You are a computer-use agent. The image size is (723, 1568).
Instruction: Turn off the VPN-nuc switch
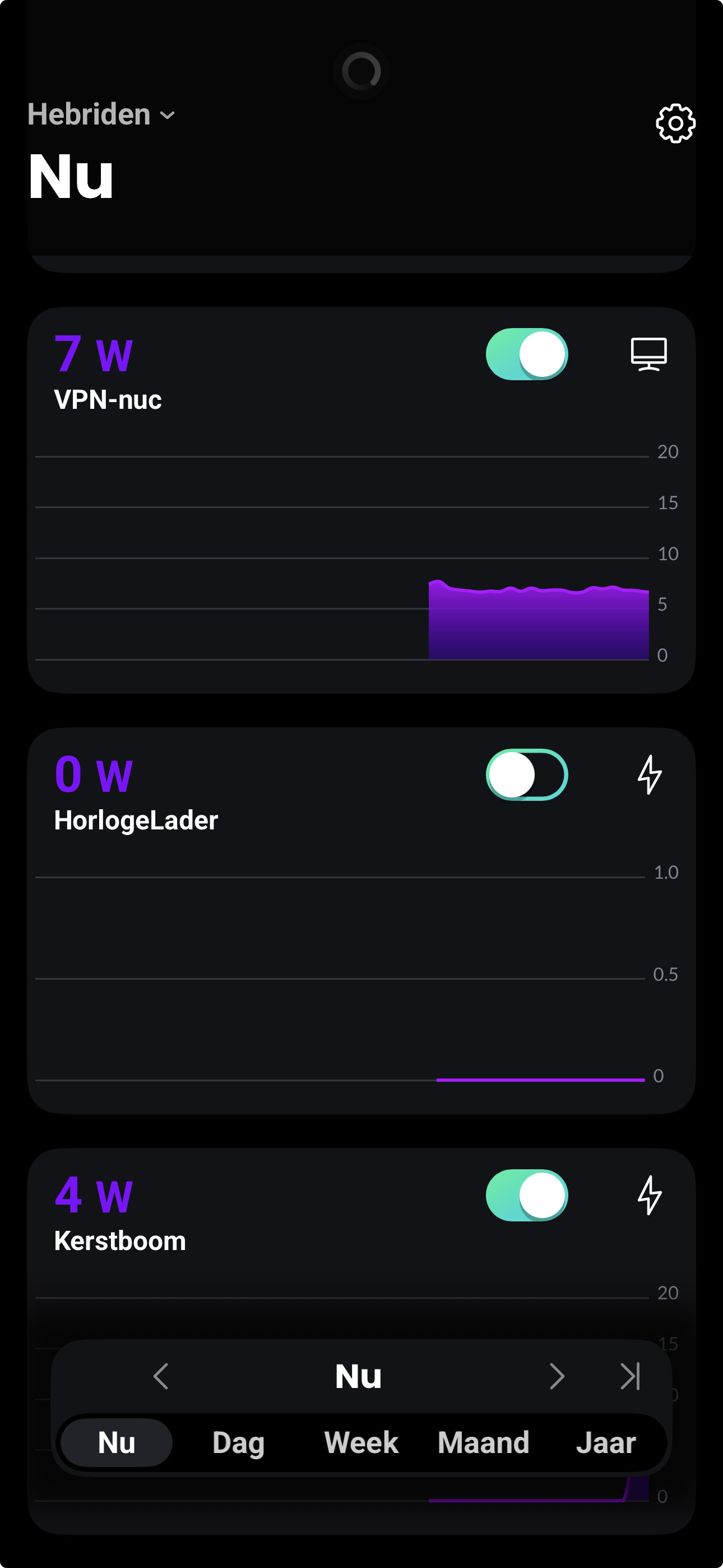point(526,354)
